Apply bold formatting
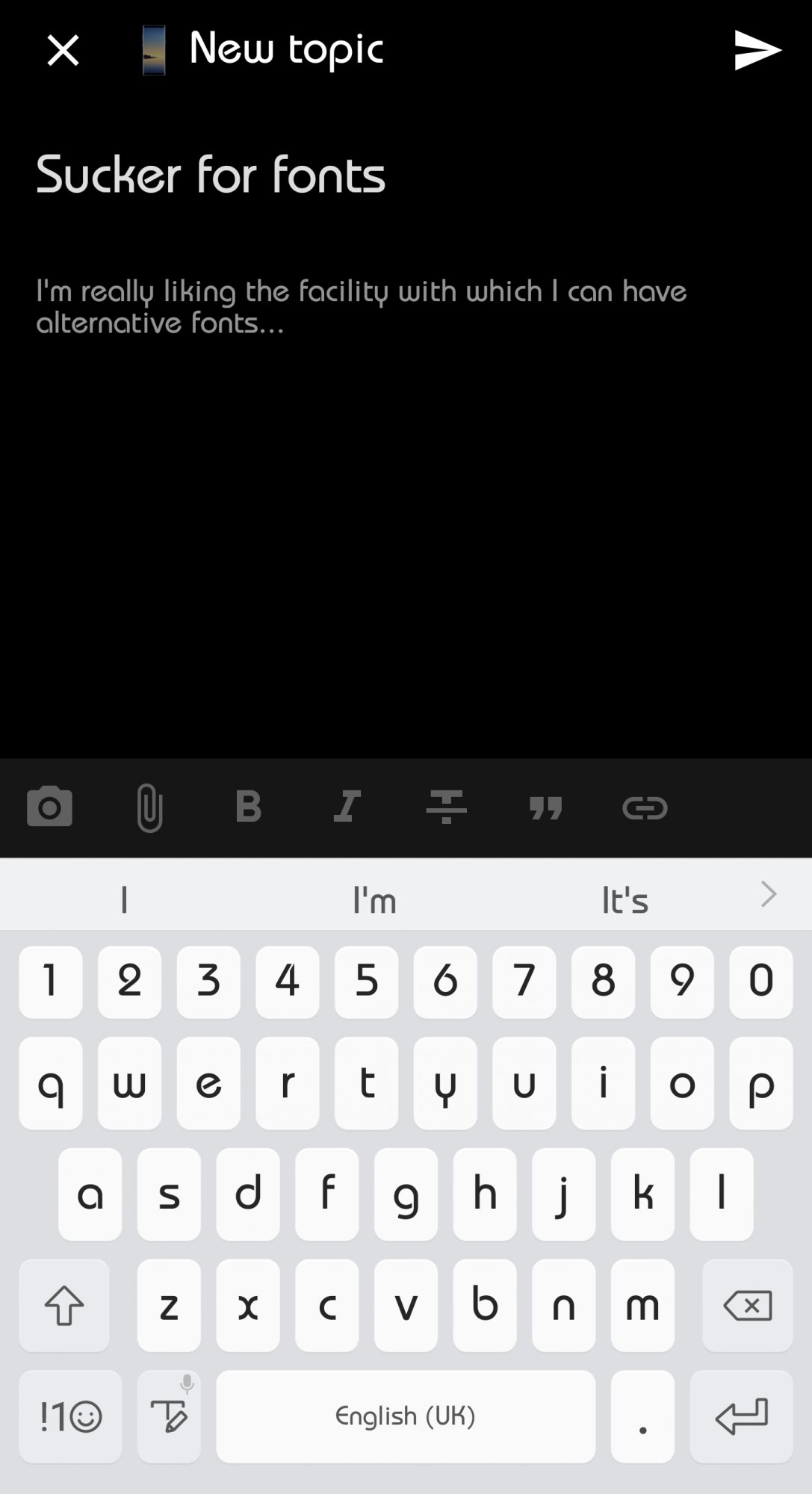 coord(248,807)
